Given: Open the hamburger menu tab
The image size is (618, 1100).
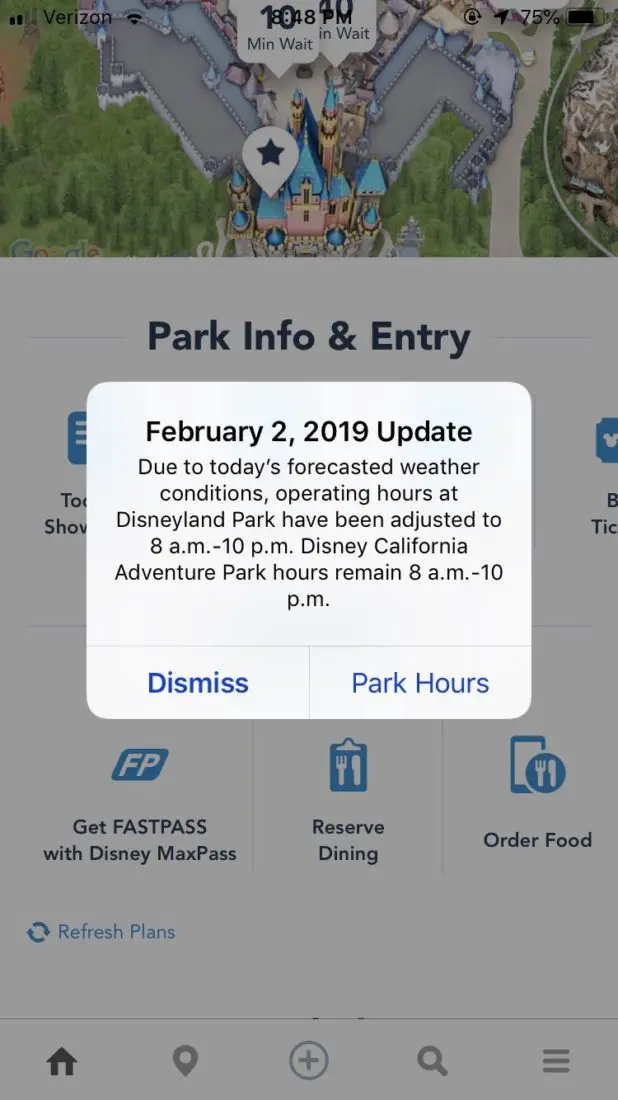Looking at the screenshot, I should click(x=556, y=1061).
